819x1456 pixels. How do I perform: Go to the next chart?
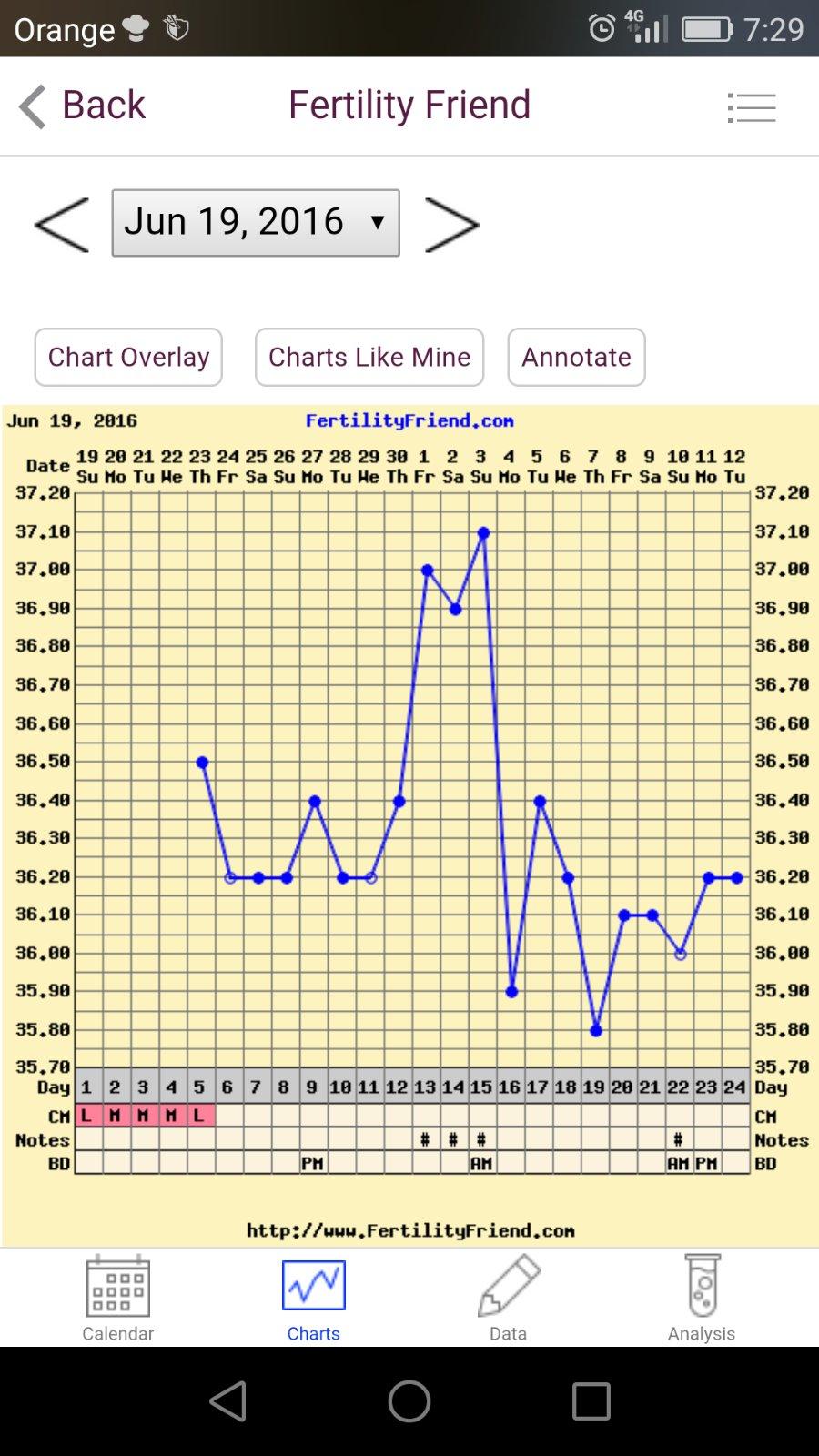451,224
